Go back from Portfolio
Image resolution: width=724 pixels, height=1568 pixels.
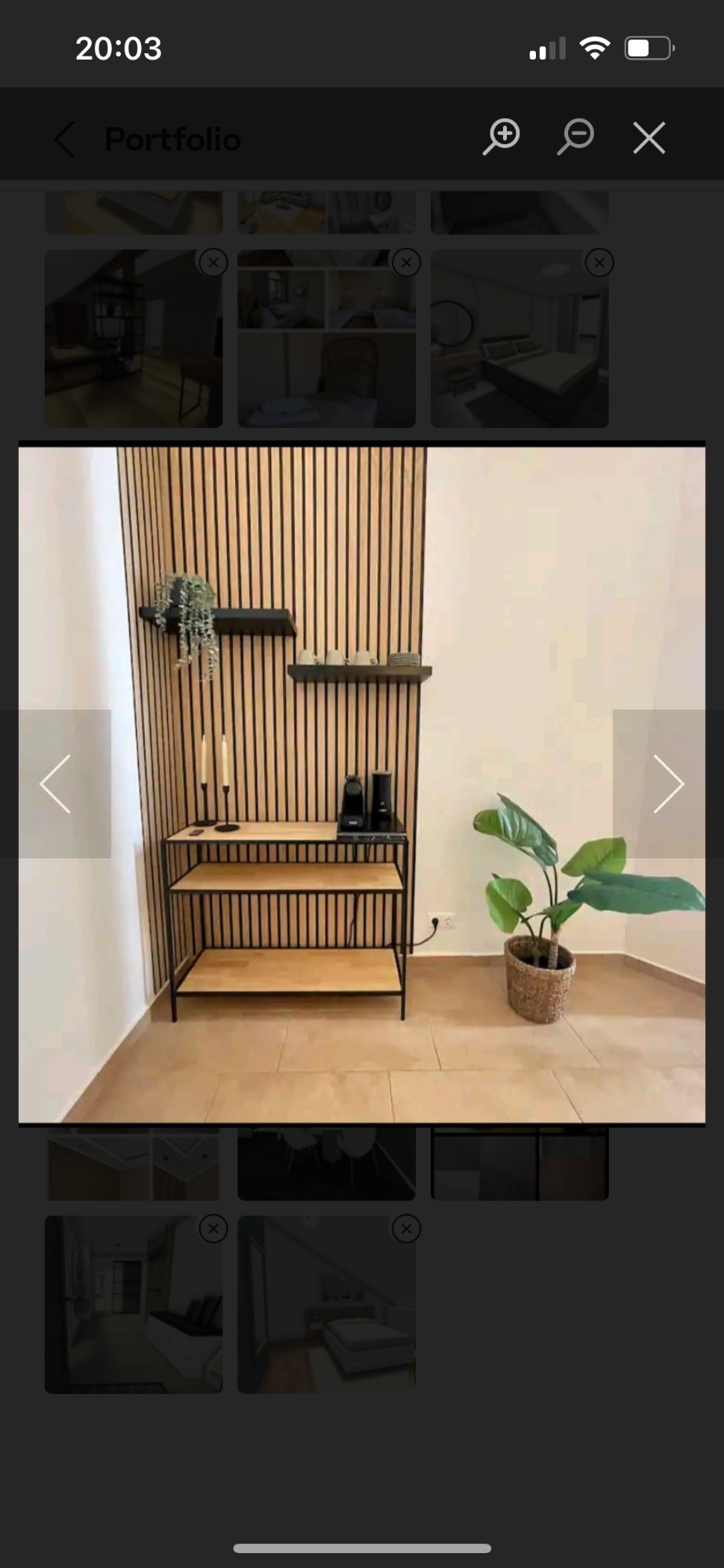[65, 139]
